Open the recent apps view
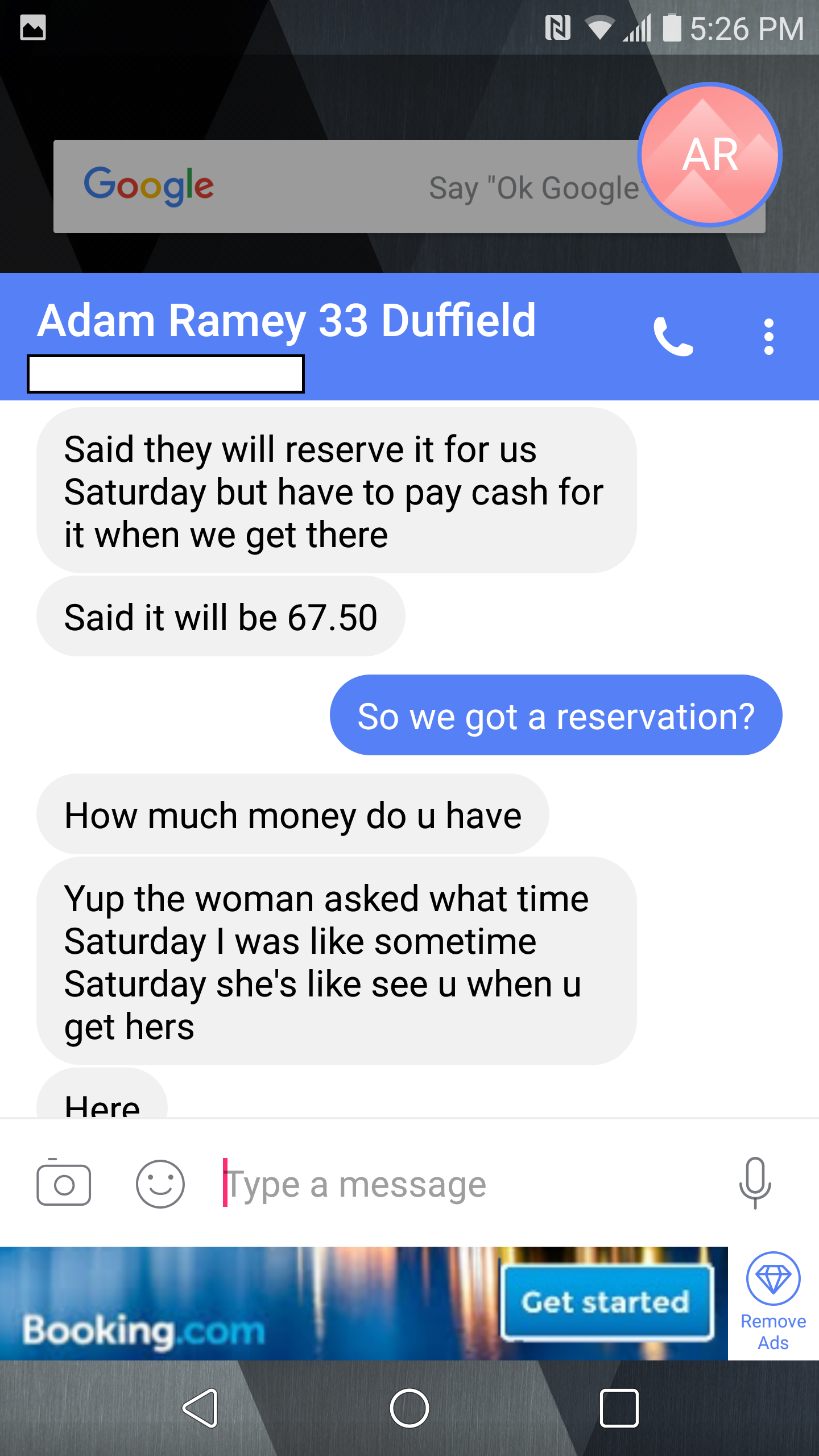Screen dimensions: 819x1456 619,1408
